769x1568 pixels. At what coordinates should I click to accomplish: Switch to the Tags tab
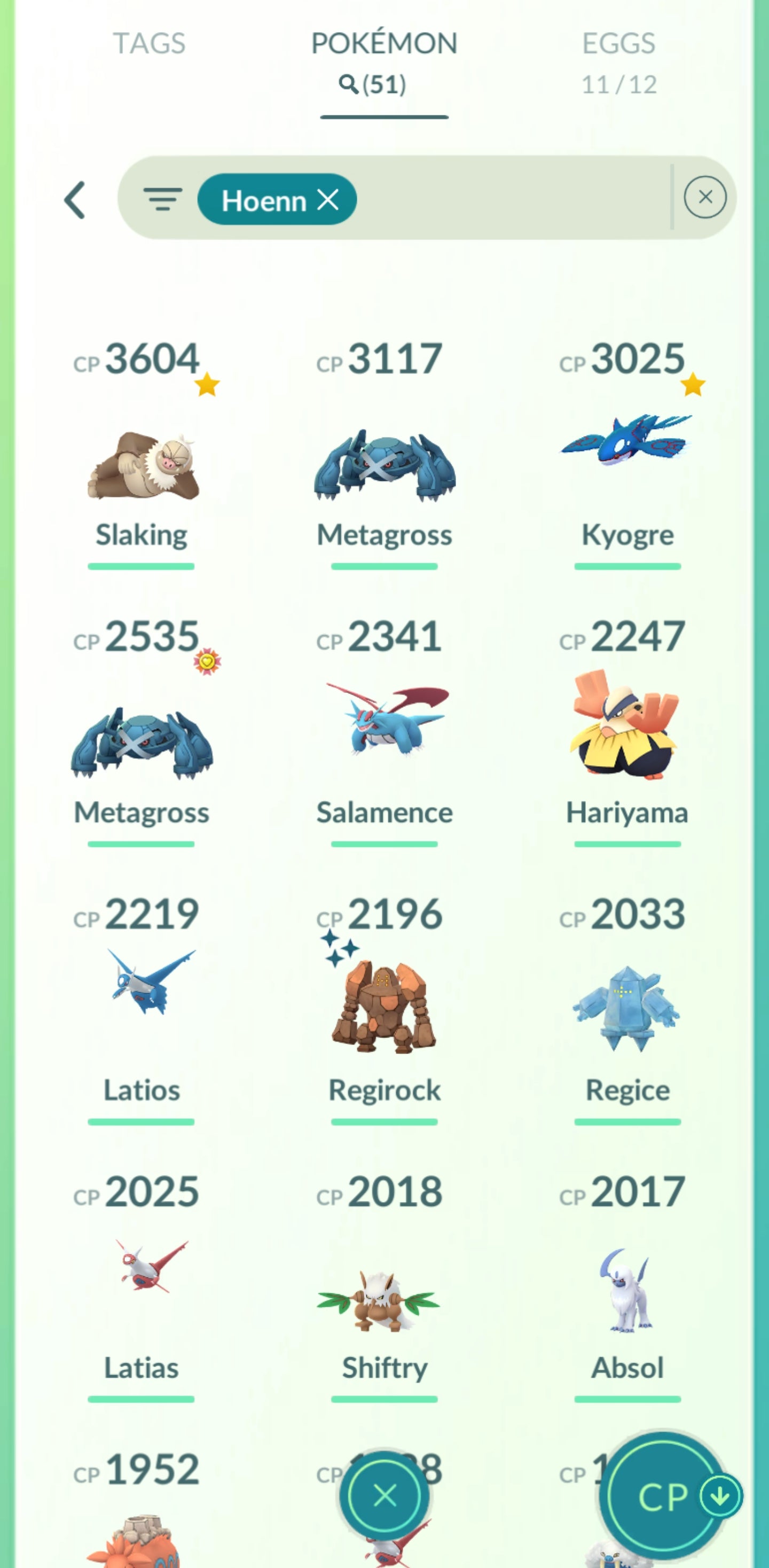point(149,44)
